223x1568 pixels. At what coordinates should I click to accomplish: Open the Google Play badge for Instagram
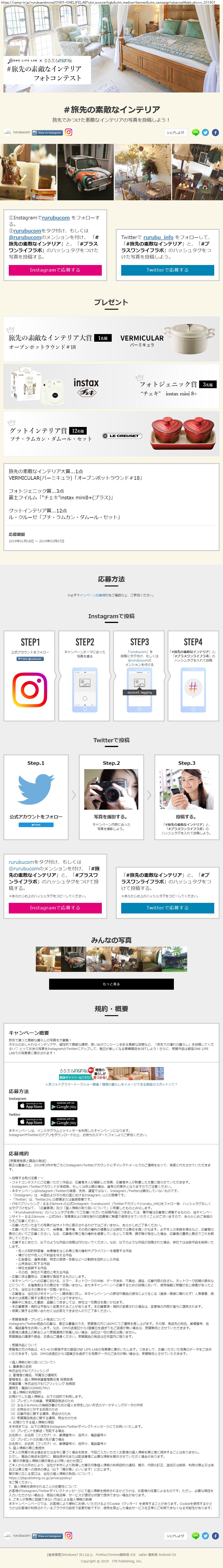pyautogui.click(x=64, y=1105)
